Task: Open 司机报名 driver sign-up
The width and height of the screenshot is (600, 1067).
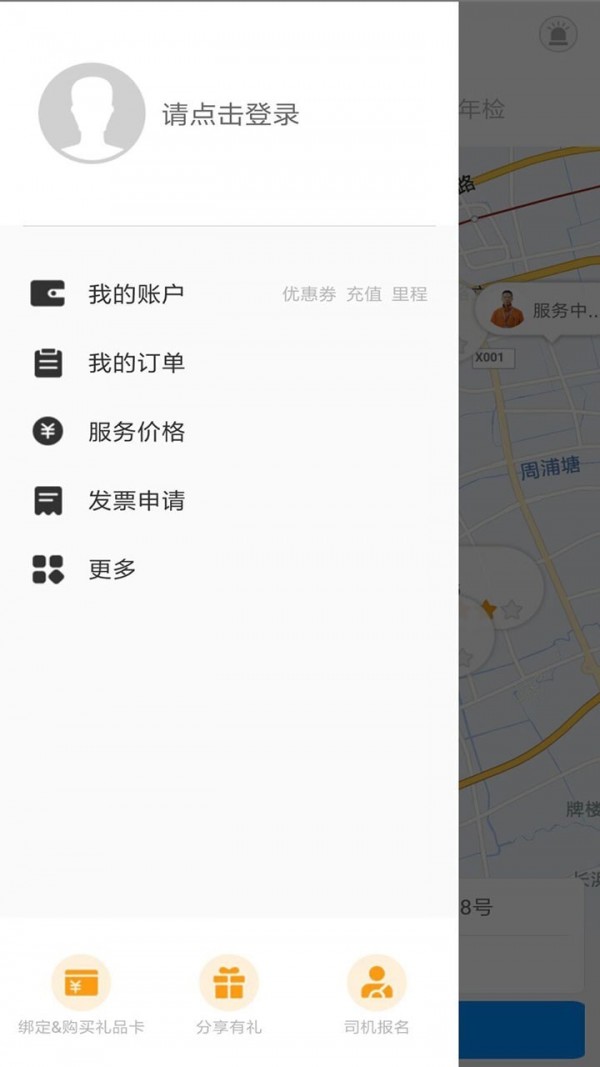Action: point(377,995)
